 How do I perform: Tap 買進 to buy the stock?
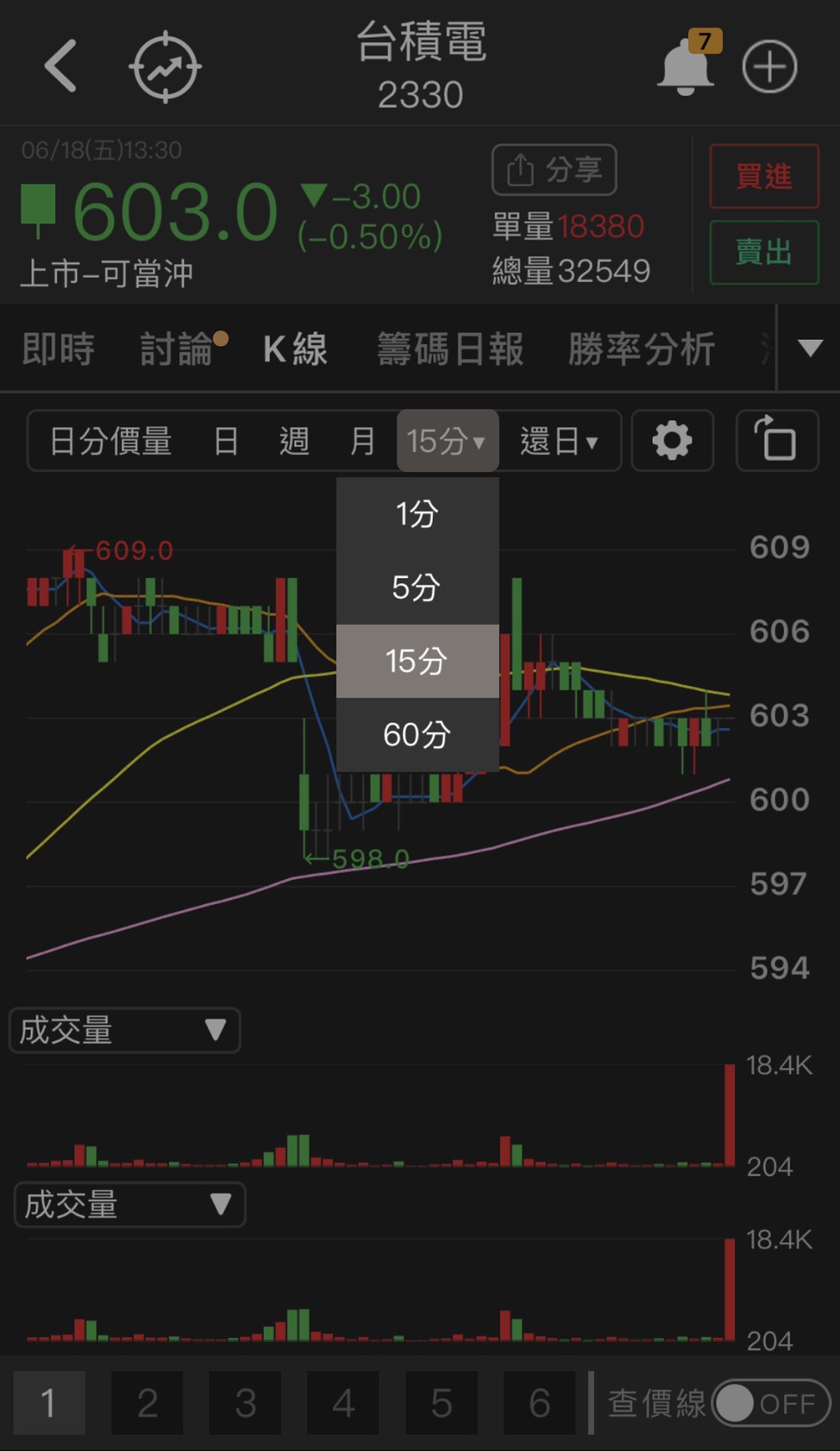pos(763,177)
